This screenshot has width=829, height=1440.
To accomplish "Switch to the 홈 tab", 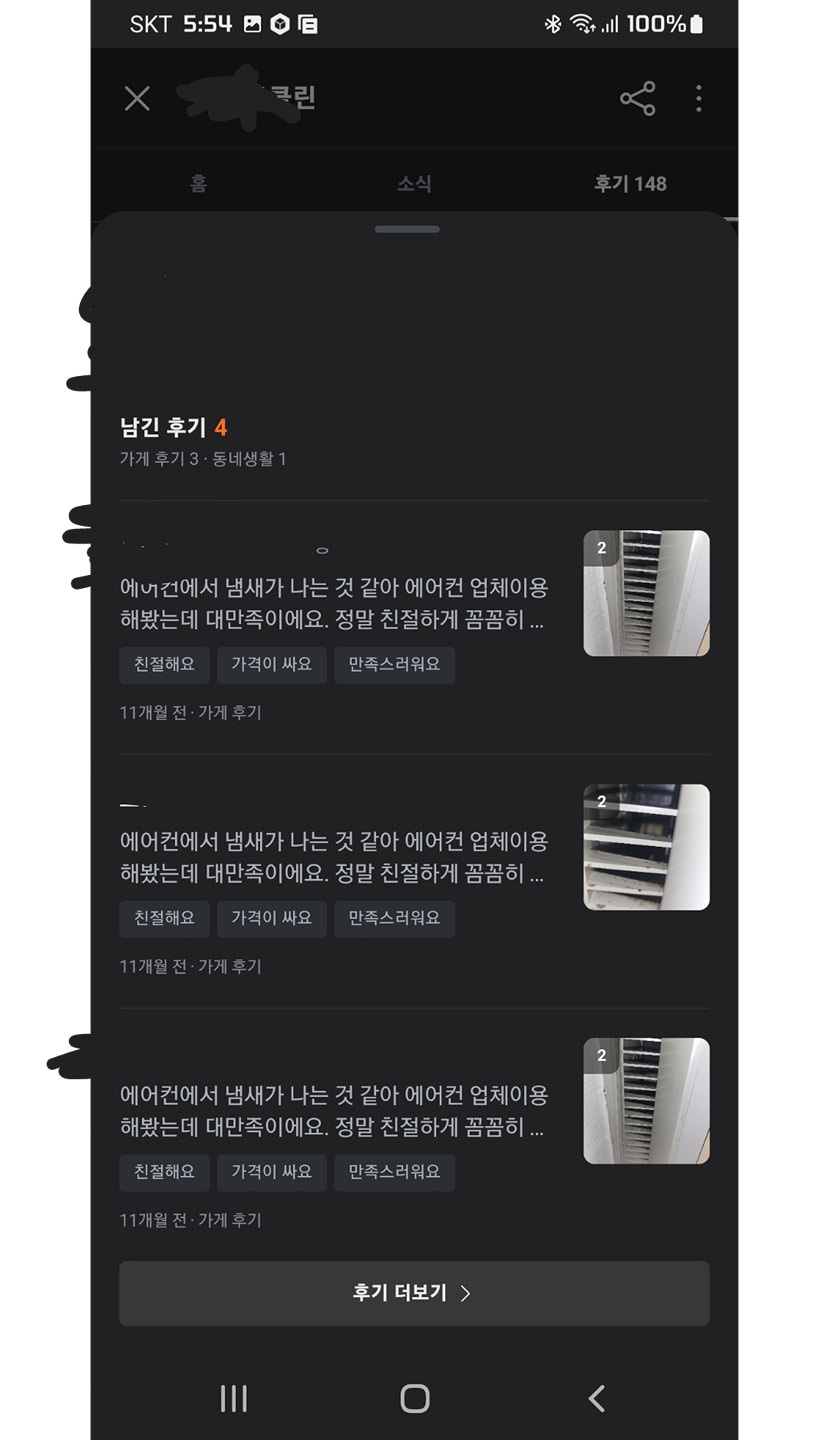I will 198,183.
